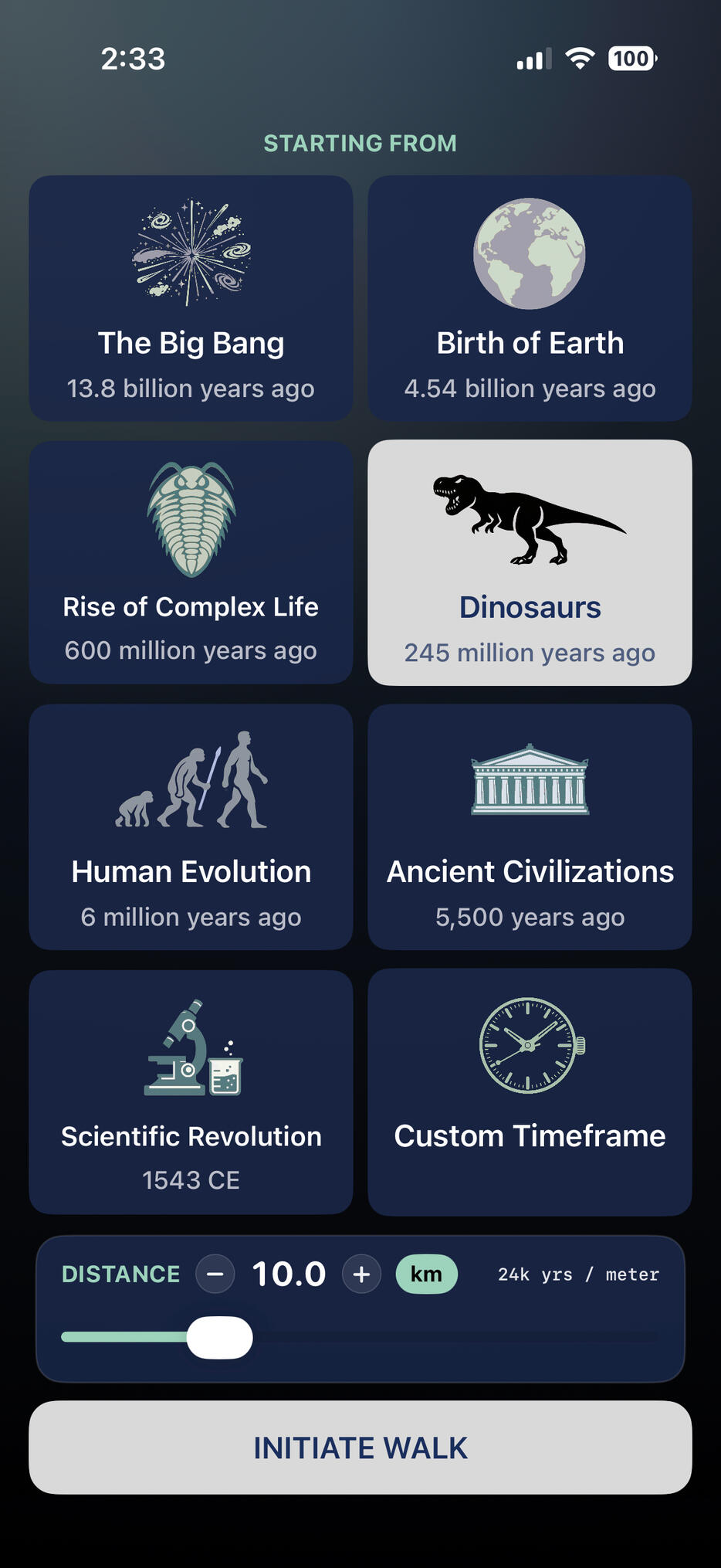
Task: Start with Initiate Walk button
Action: click(360, 1448)
